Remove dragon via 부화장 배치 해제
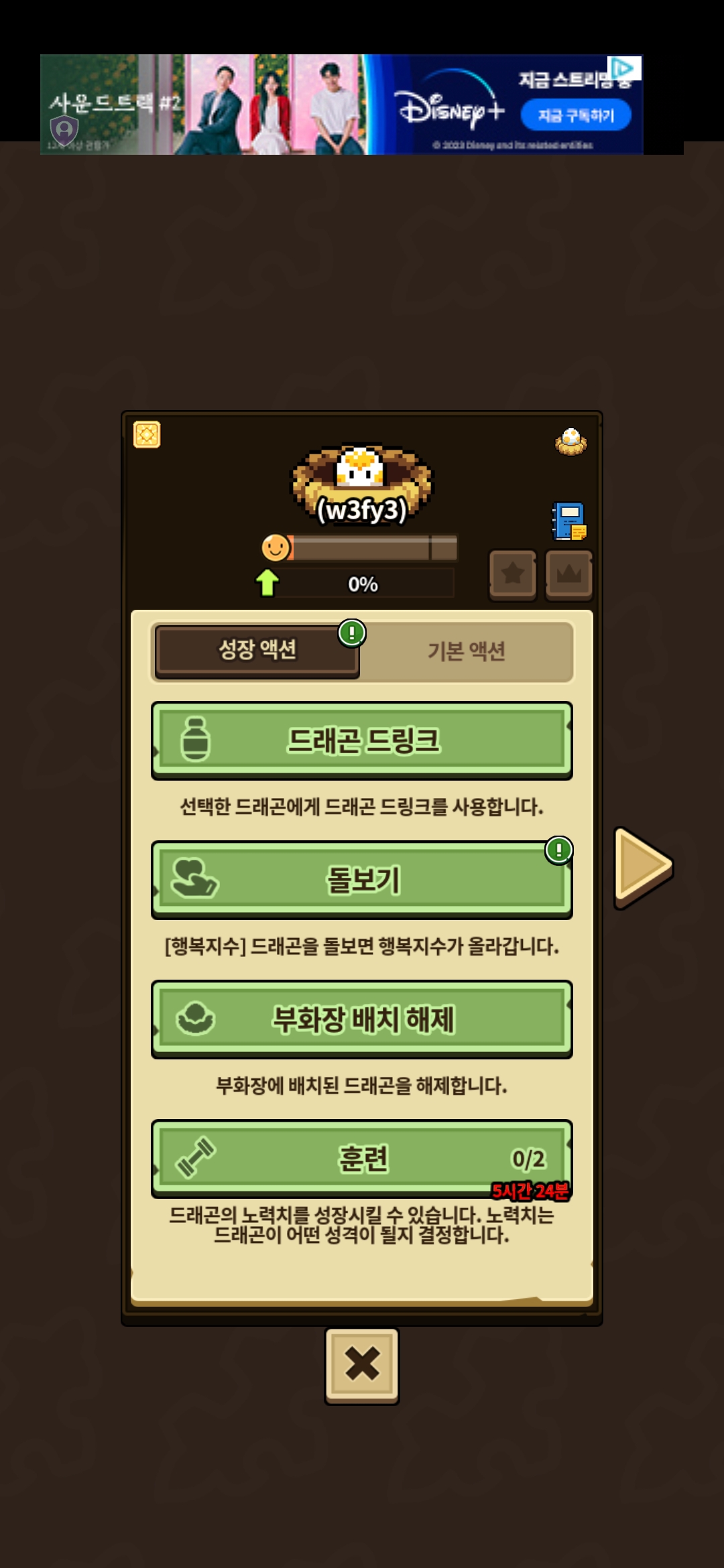 coord(362,1019)
